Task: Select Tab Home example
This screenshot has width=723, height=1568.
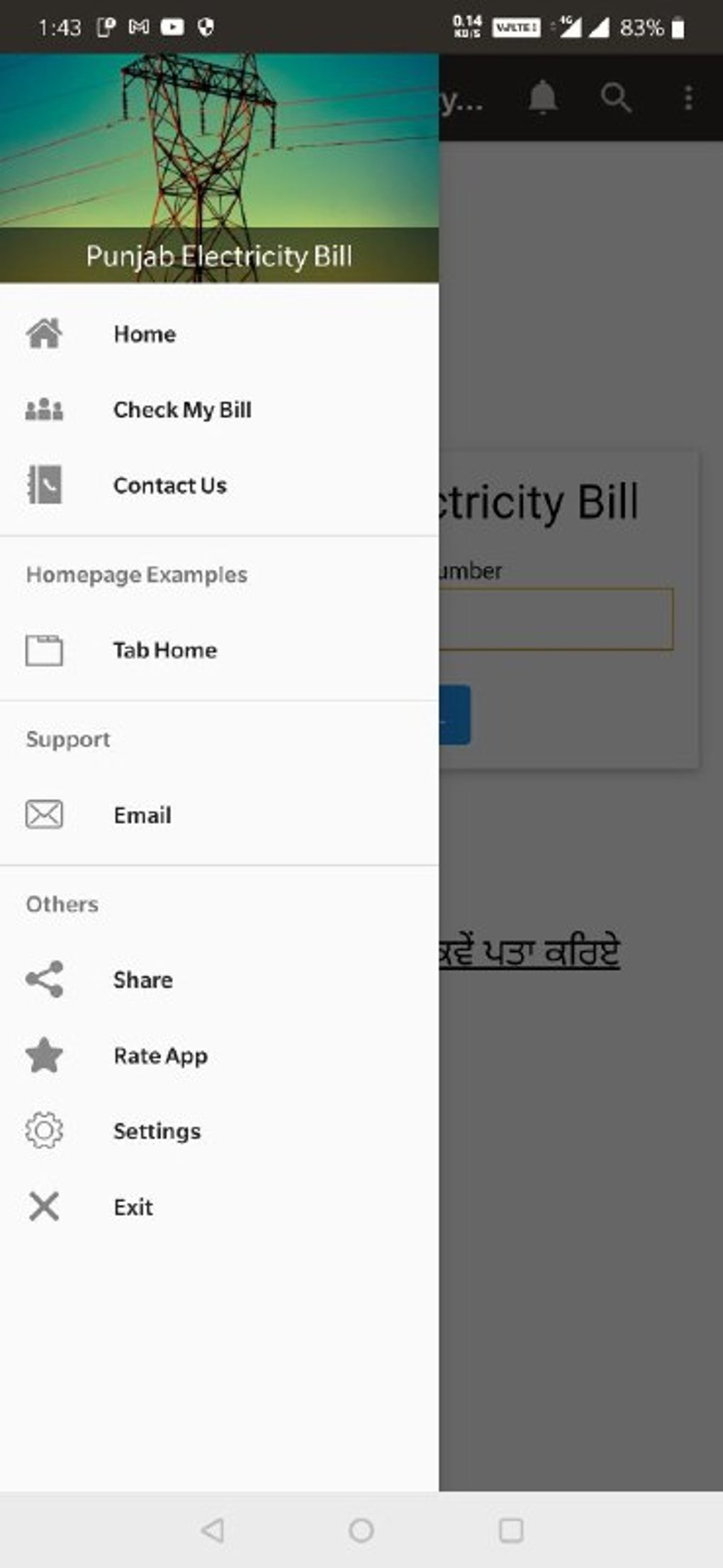Action: tap(164, 650)
